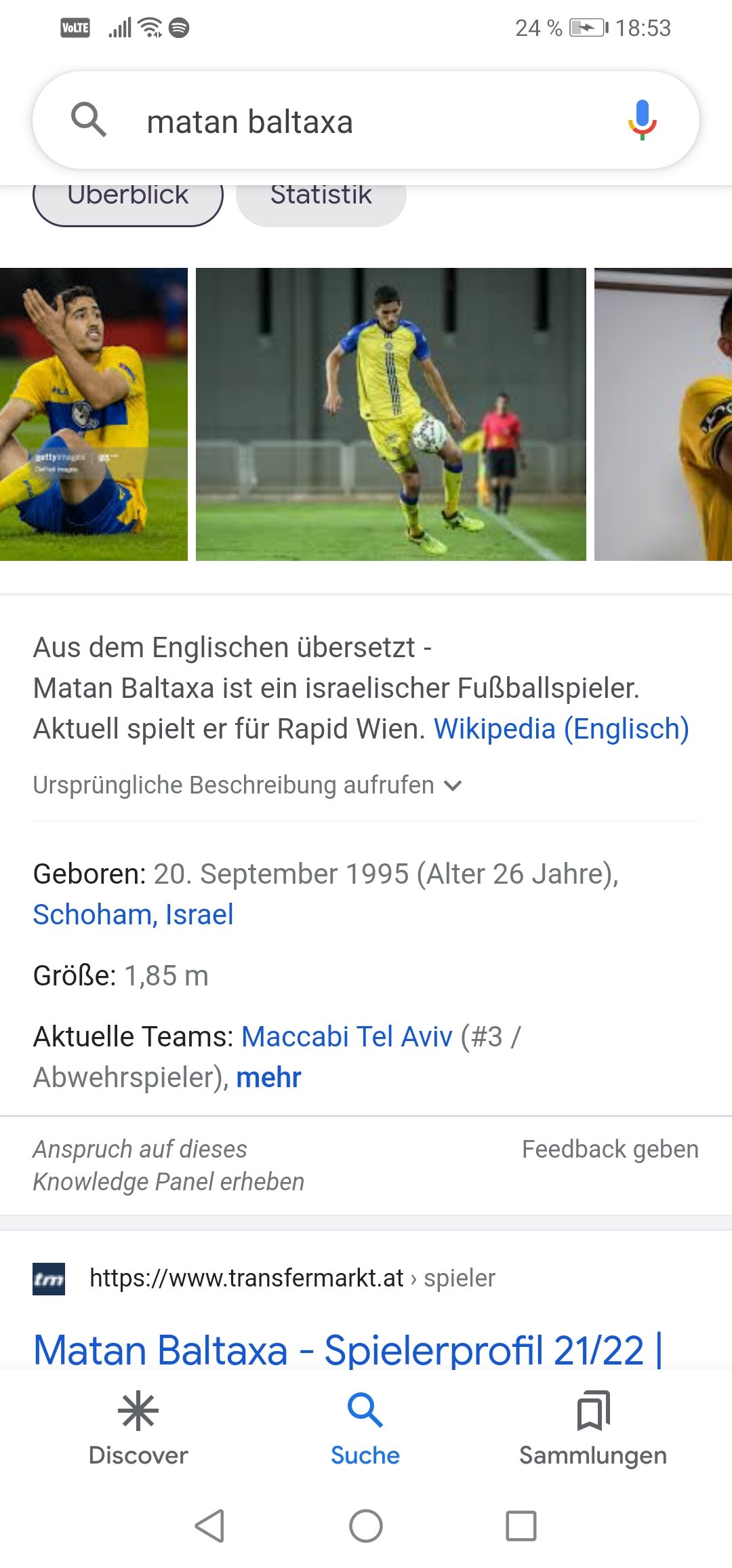Viewport: 732px width, 1568px height.
Task: Open the Transfermarkt Spielerprofil 21/22 result
Action: [348, 1350]
